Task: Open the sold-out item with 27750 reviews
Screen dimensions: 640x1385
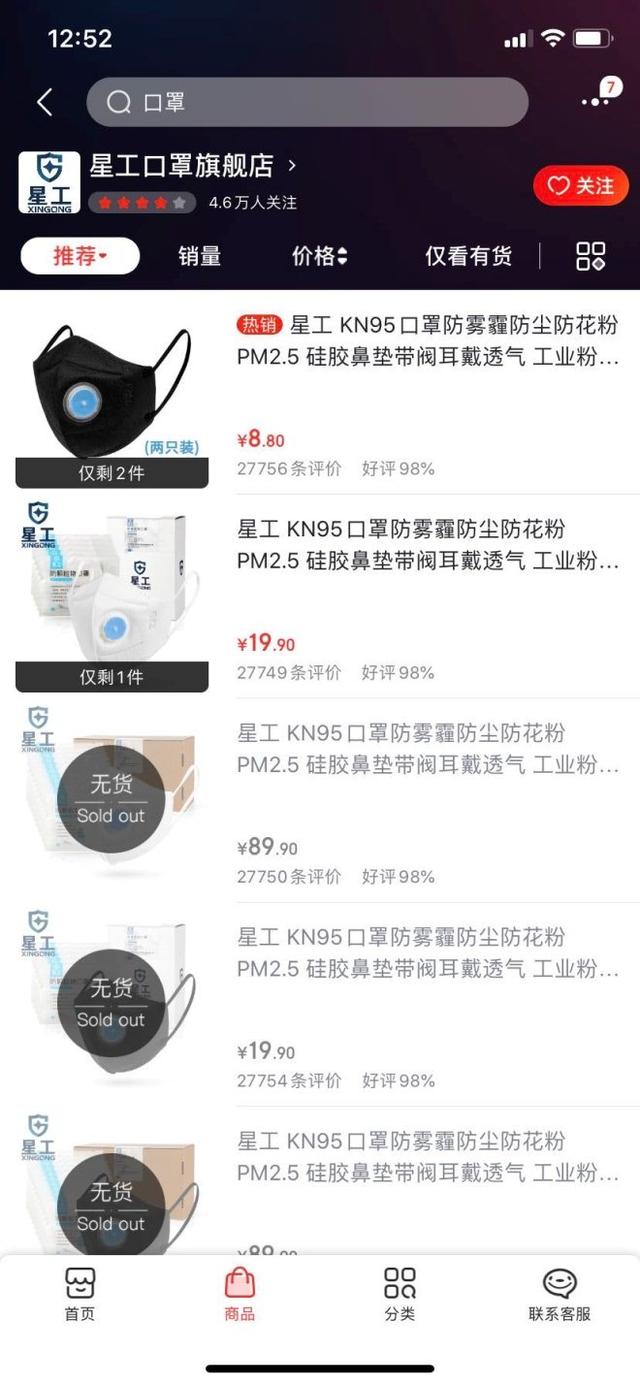Action: tap(320, 802)
